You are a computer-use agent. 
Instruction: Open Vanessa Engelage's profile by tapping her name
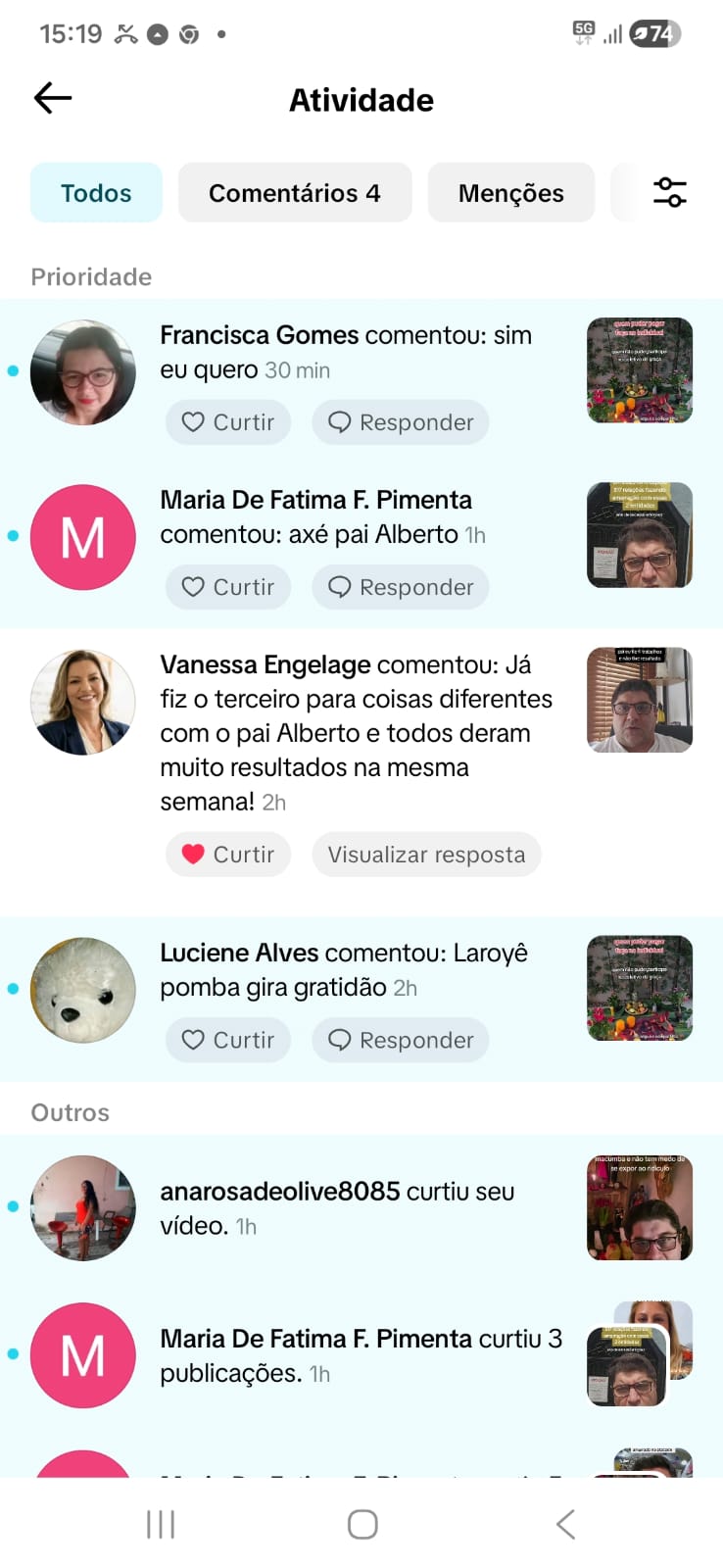point(265,664)
